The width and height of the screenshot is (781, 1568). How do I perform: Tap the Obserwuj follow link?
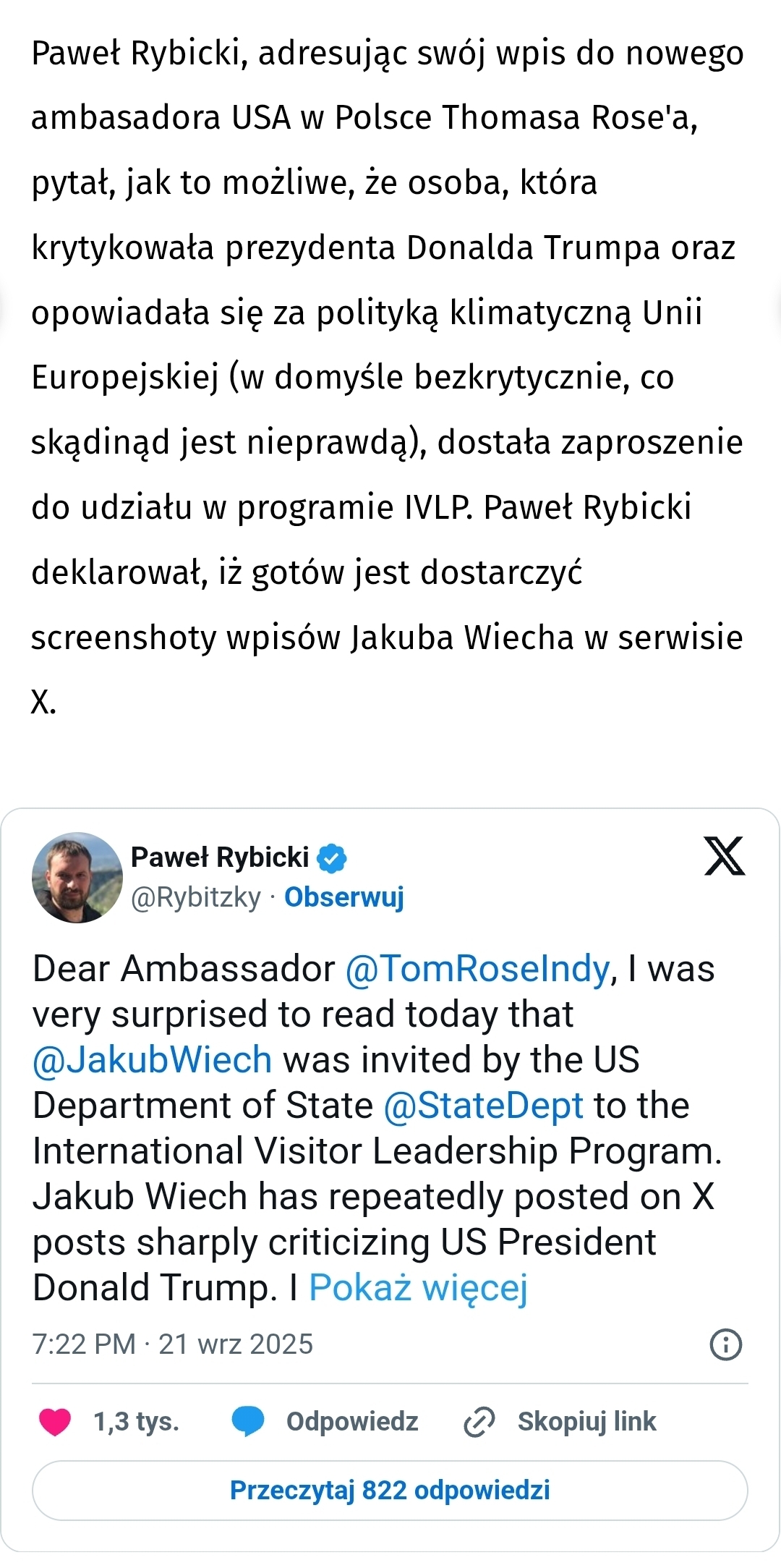pos(343,897)
